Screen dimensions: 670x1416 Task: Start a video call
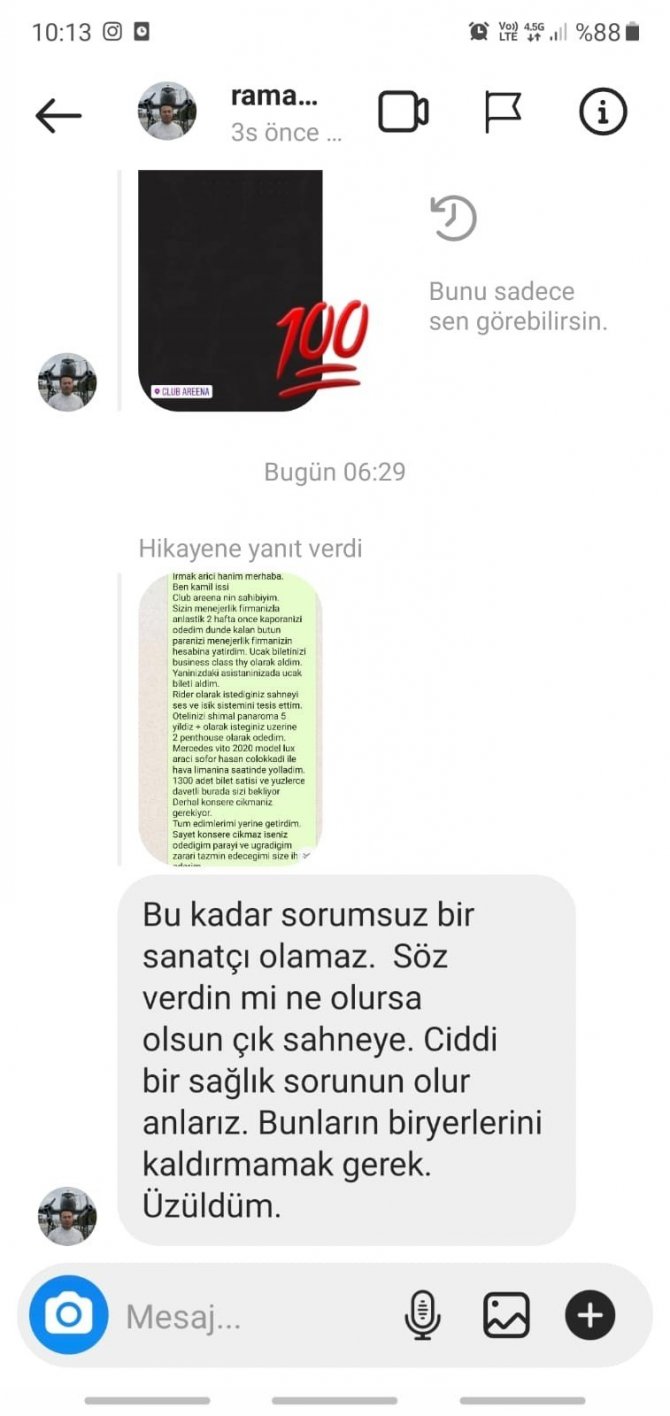coord(403,112)
